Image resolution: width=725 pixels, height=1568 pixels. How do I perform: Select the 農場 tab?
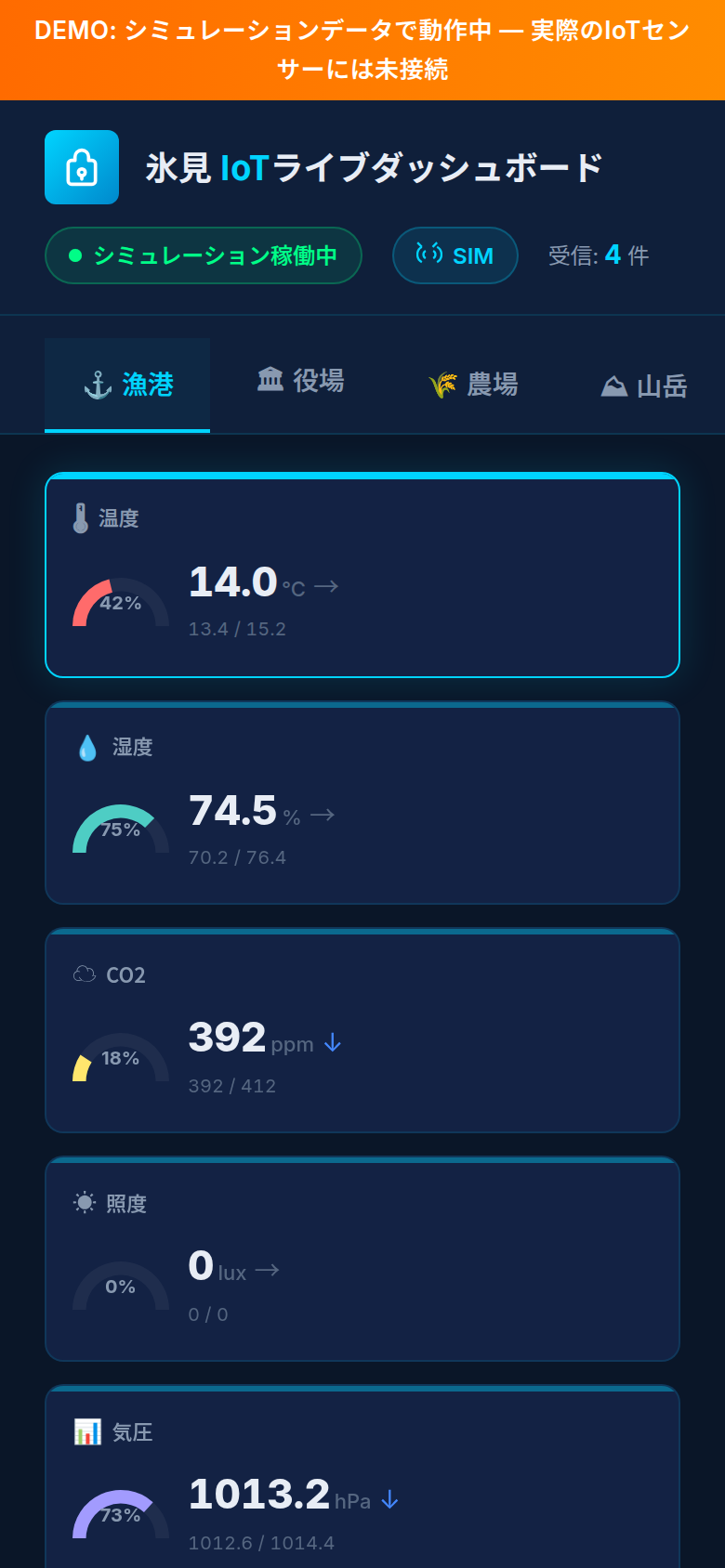tap(473, 385)
